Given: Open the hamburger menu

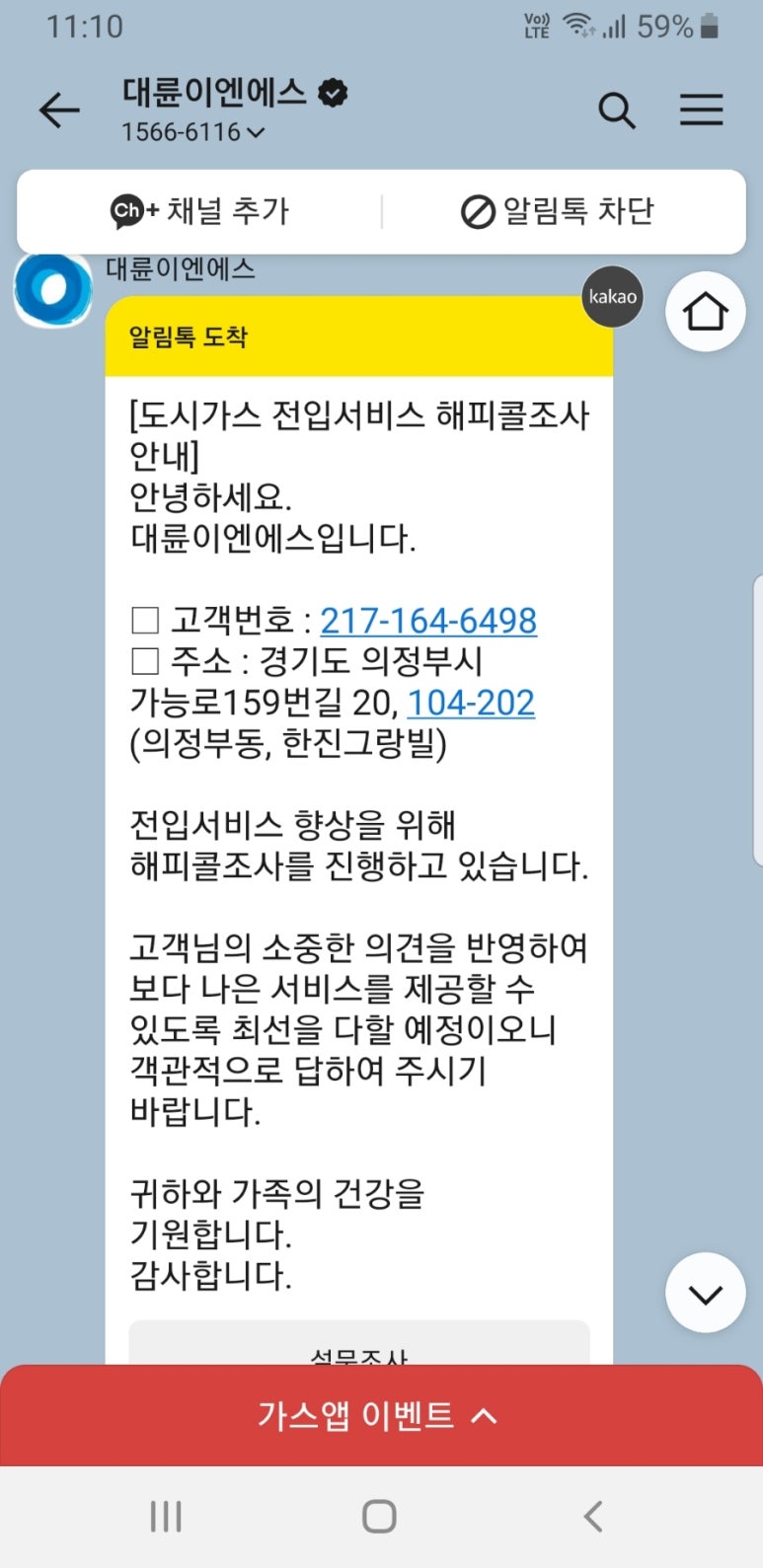Looking at the screenshot, I should coord(701,111).
